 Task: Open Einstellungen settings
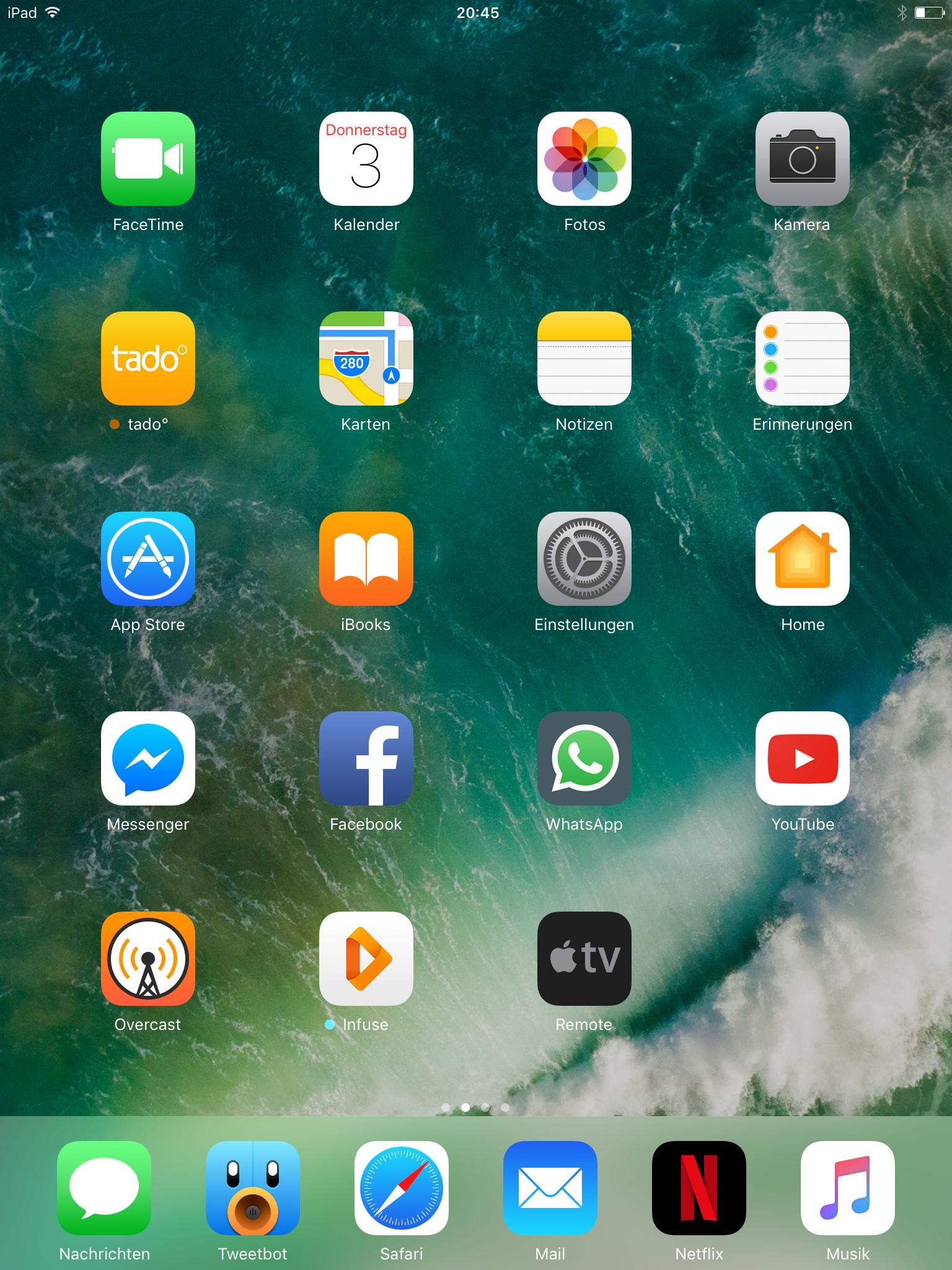coord(584,558)
